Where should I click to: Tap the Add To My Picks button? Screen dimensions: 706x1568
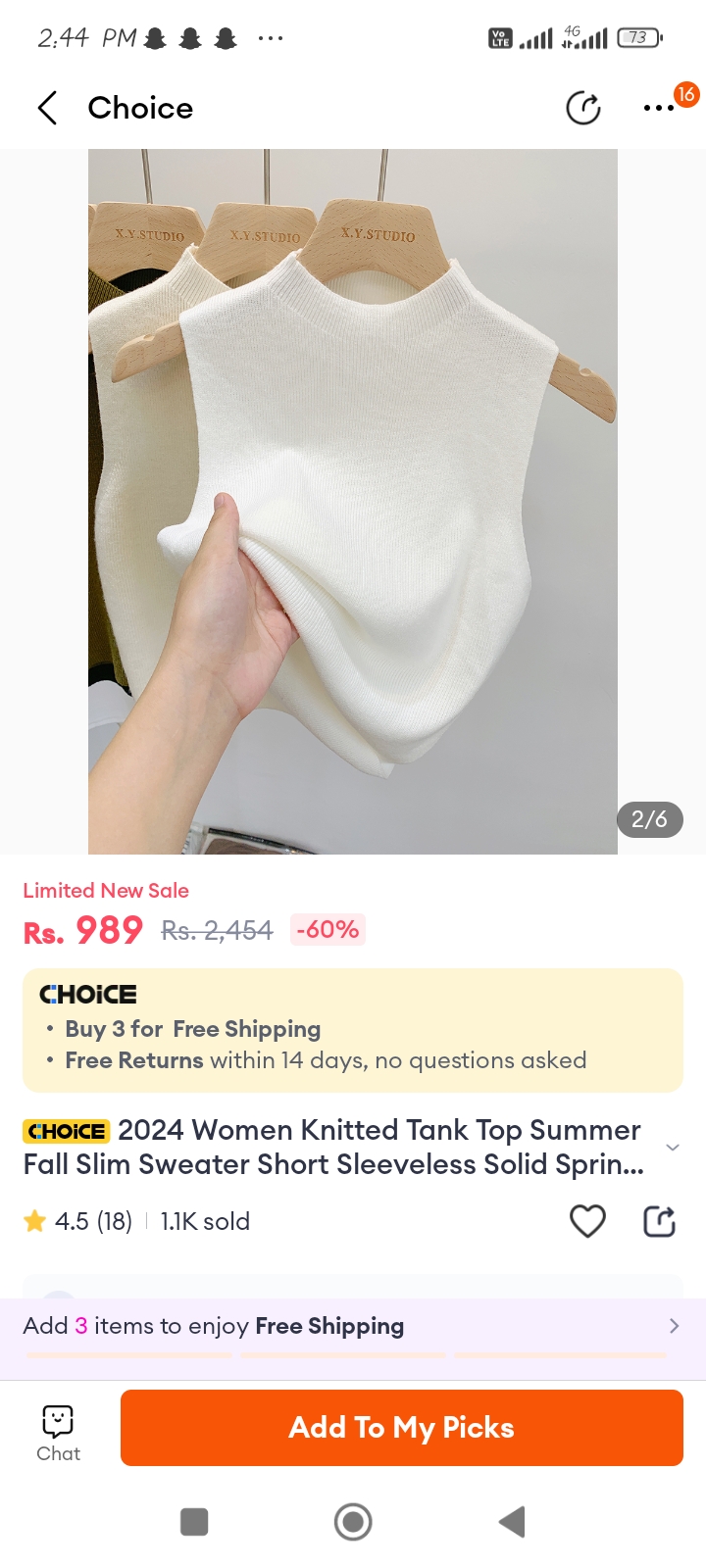401,1428
